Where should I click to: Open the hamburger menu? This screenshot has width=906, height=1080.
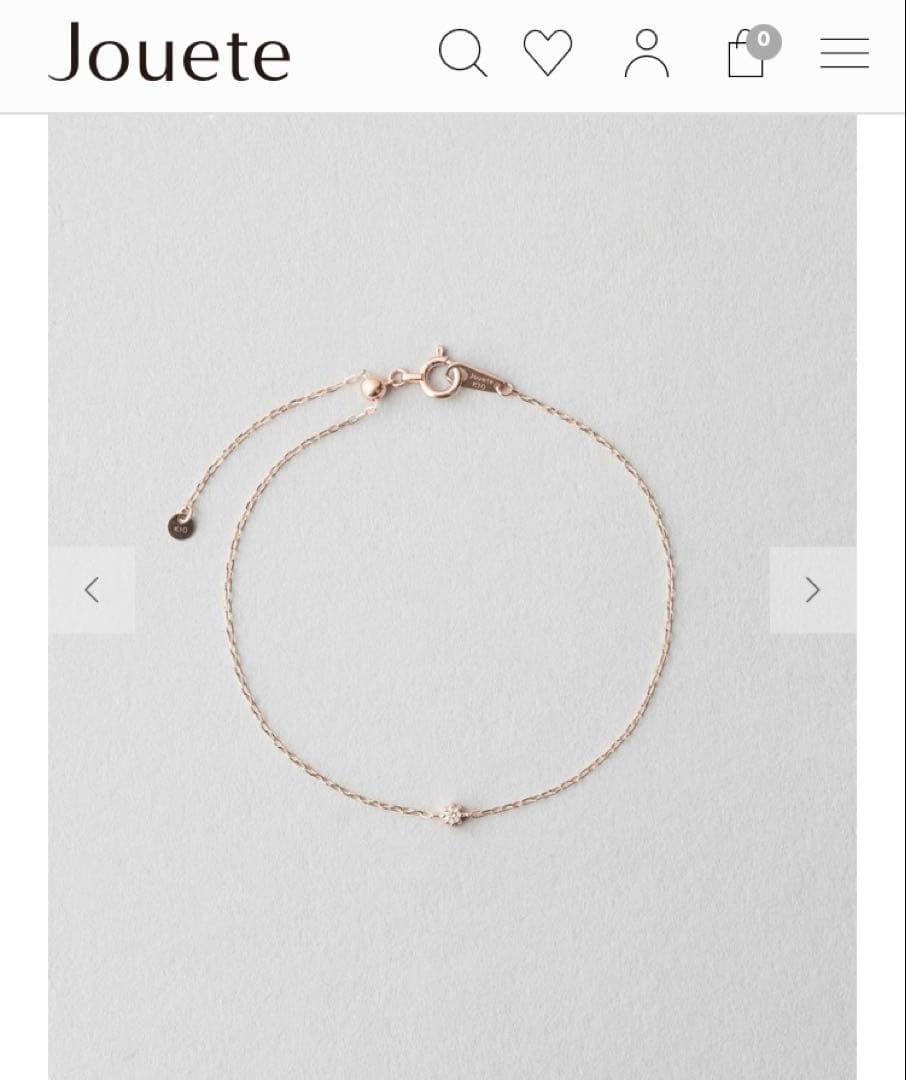844,53
